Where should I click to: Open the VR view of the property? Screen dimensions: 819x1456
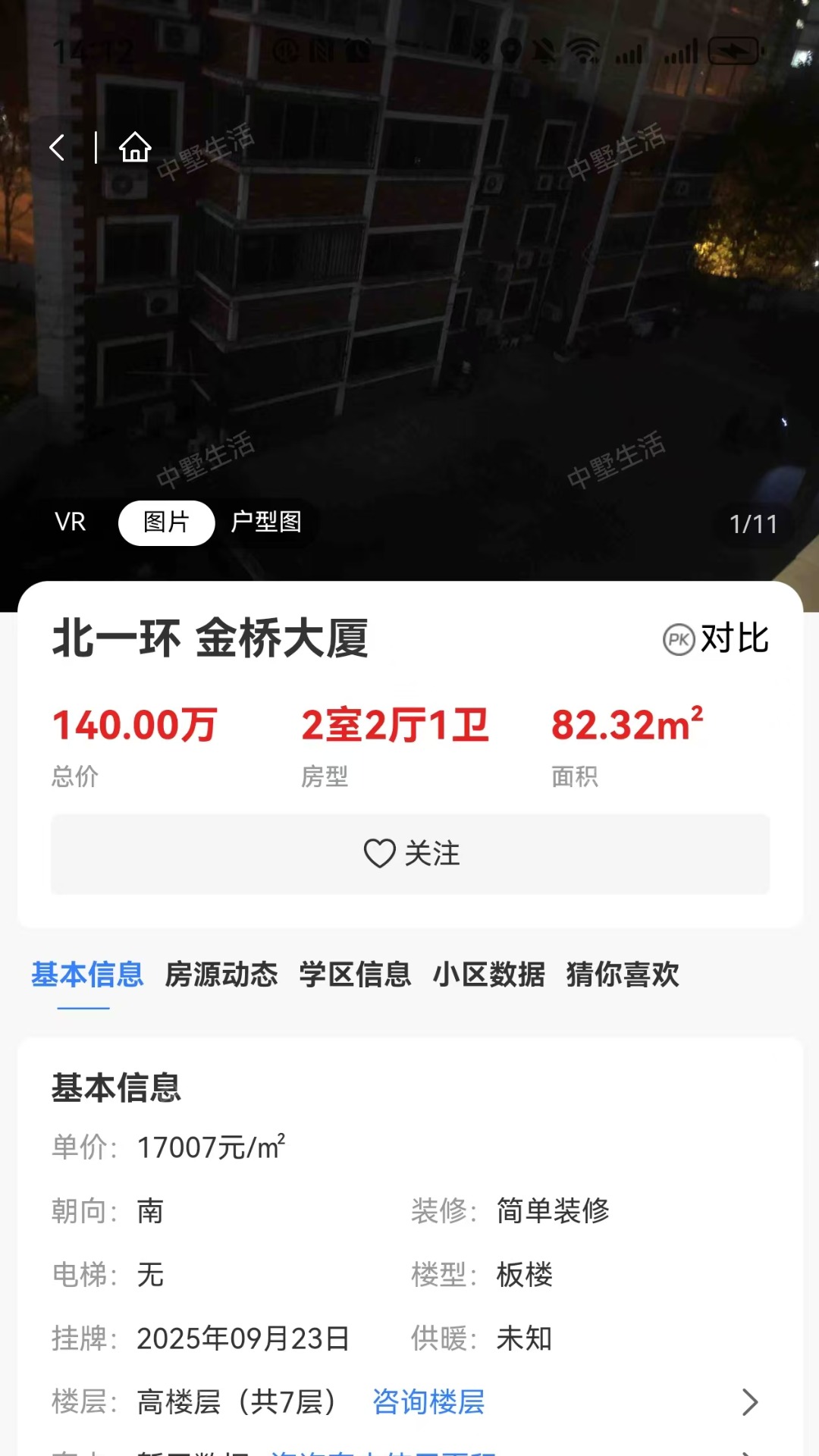[71, 522]
